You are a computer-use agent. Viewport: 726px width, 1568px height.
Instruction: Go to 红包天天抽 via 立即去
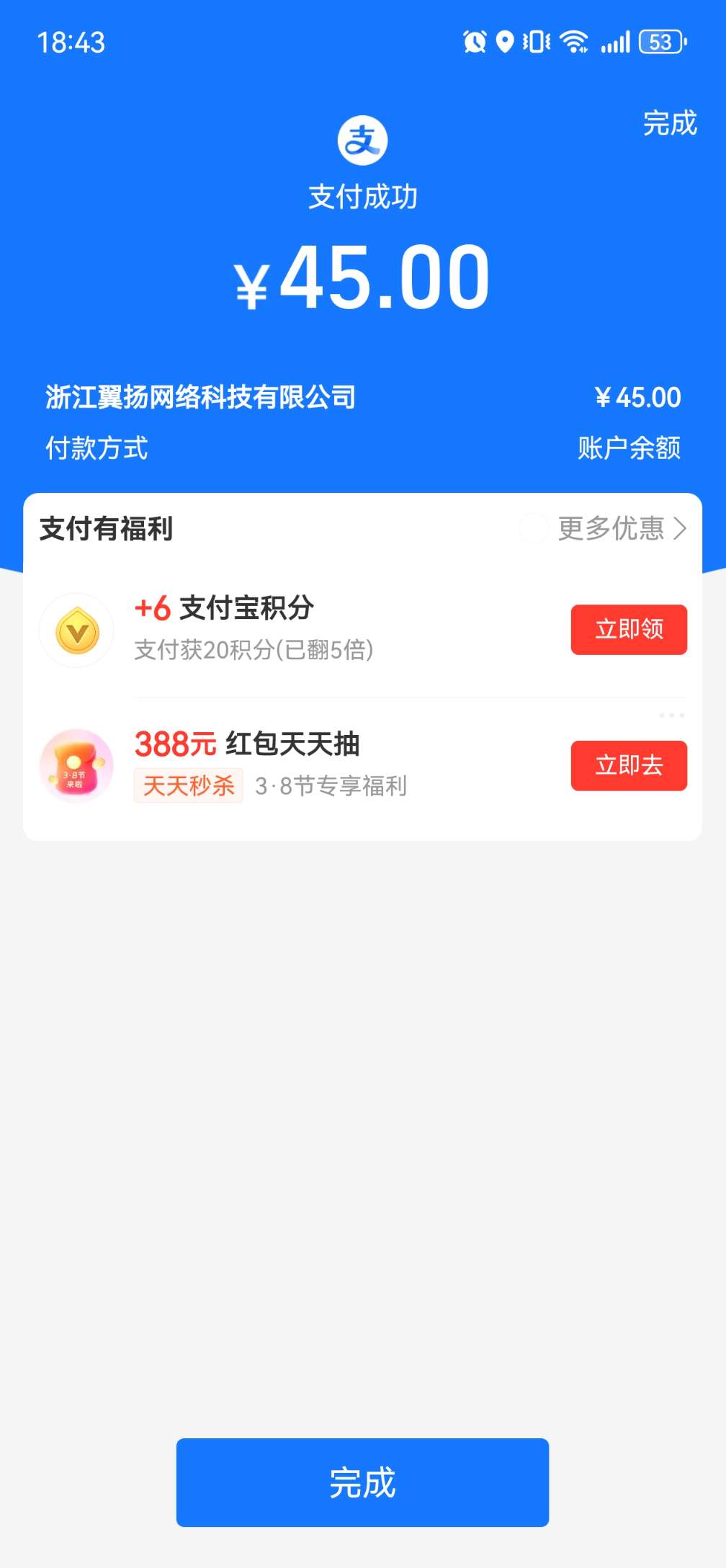coord(629,765)
